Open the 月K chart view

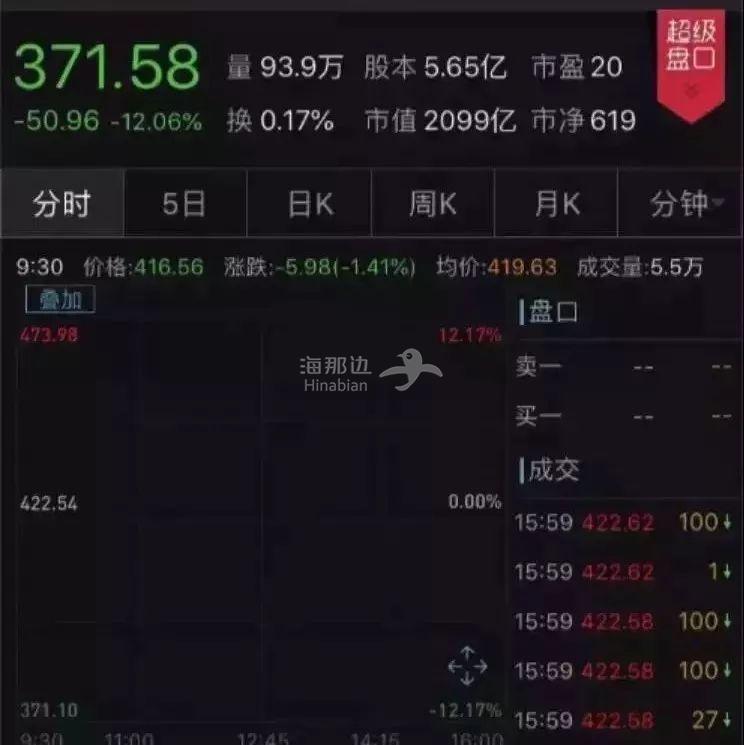(x=557, y=204)
